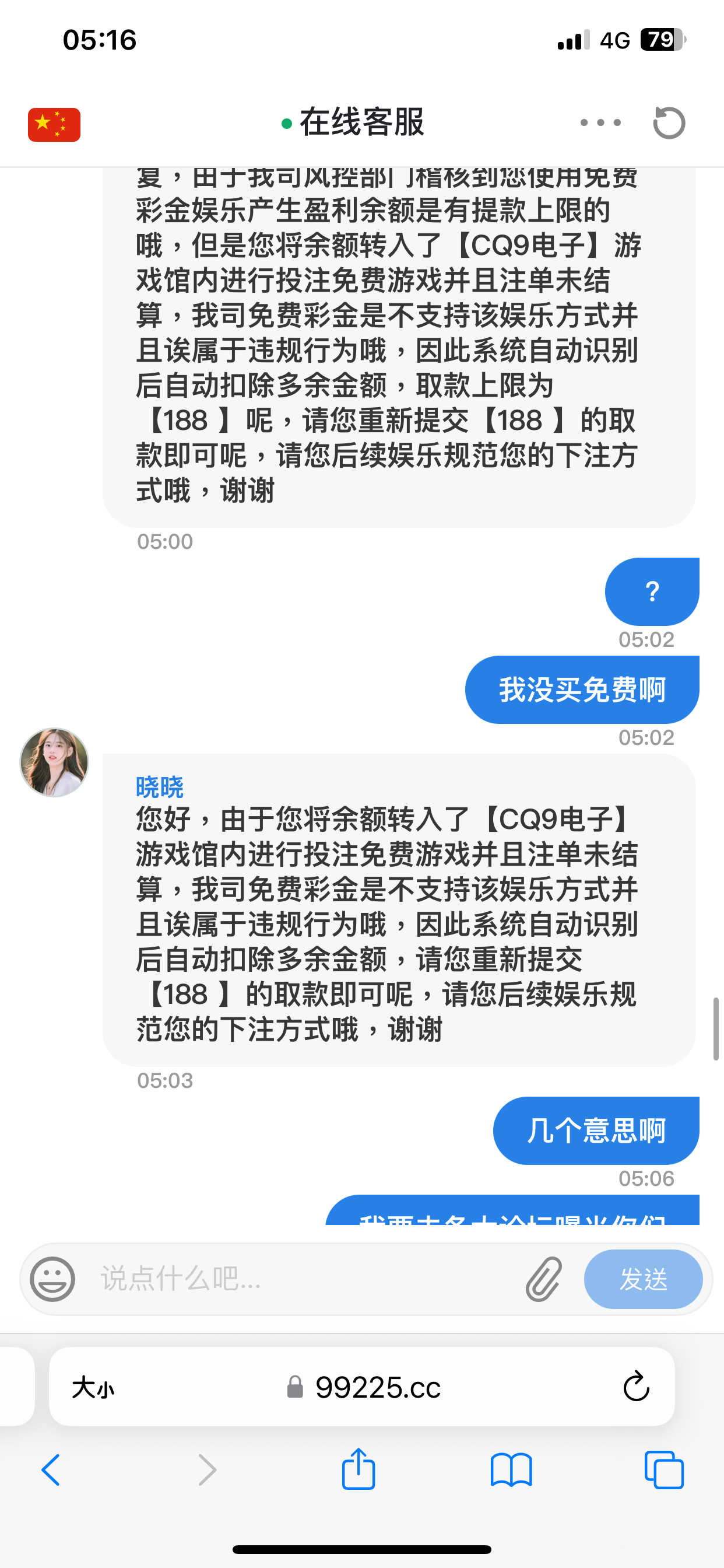The image size is (724, 1568).
Task: Tap the 99225.cc address bar
Action: (x=377, y=1387)
